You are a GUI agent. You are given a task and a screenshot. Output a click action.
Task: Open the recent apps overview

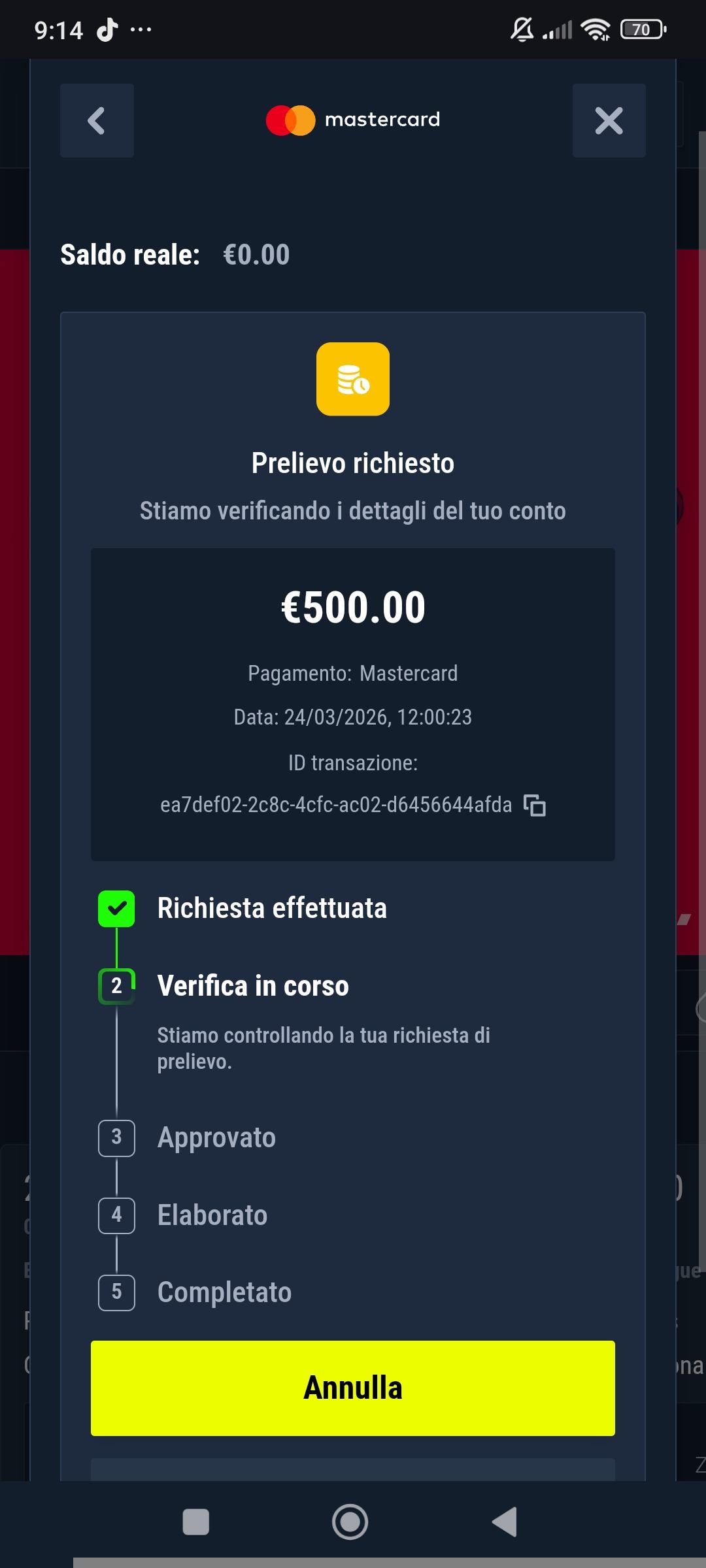[x=195, y=1522]
